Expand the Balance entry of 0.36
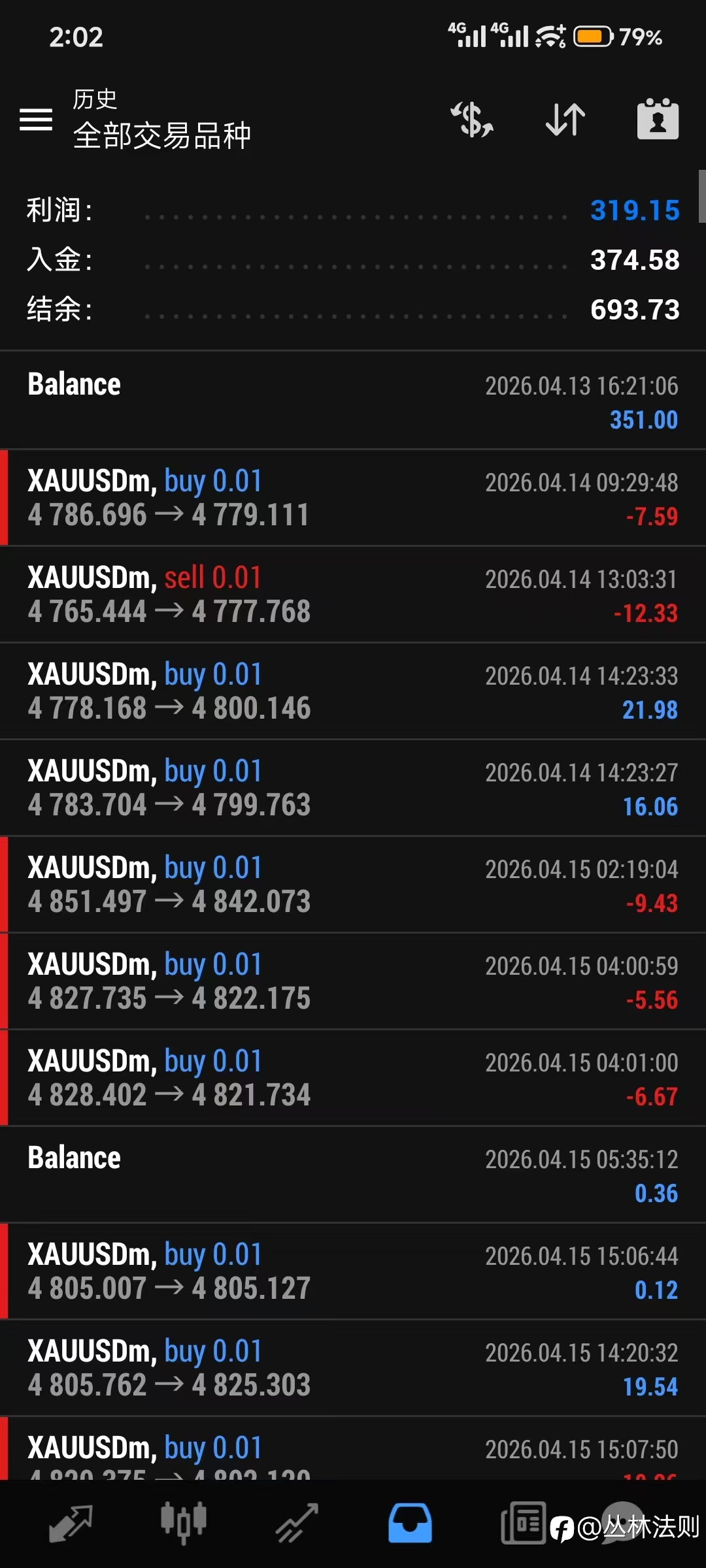 point(353,1175)
